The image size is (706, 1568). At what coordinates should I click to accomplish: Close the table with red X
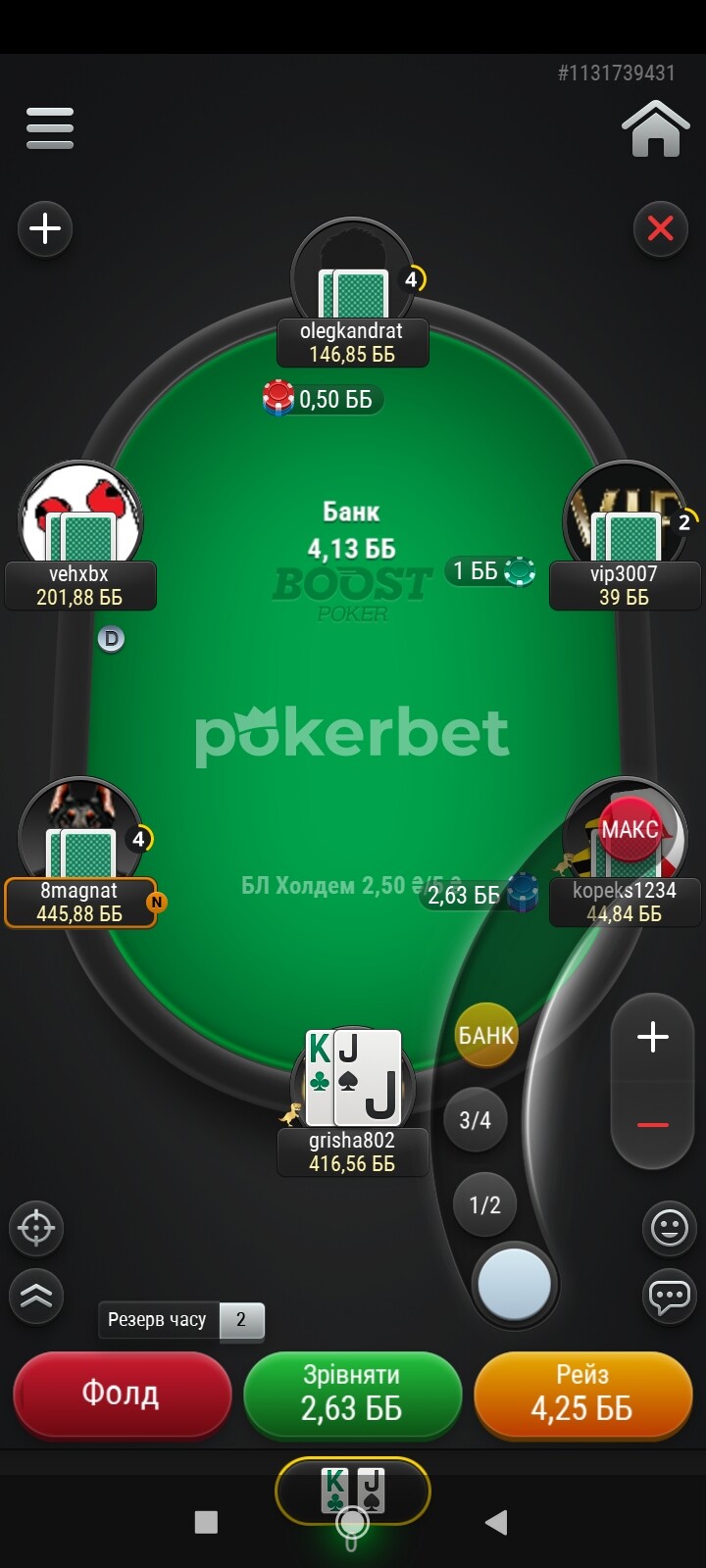[x=661, y=229]
